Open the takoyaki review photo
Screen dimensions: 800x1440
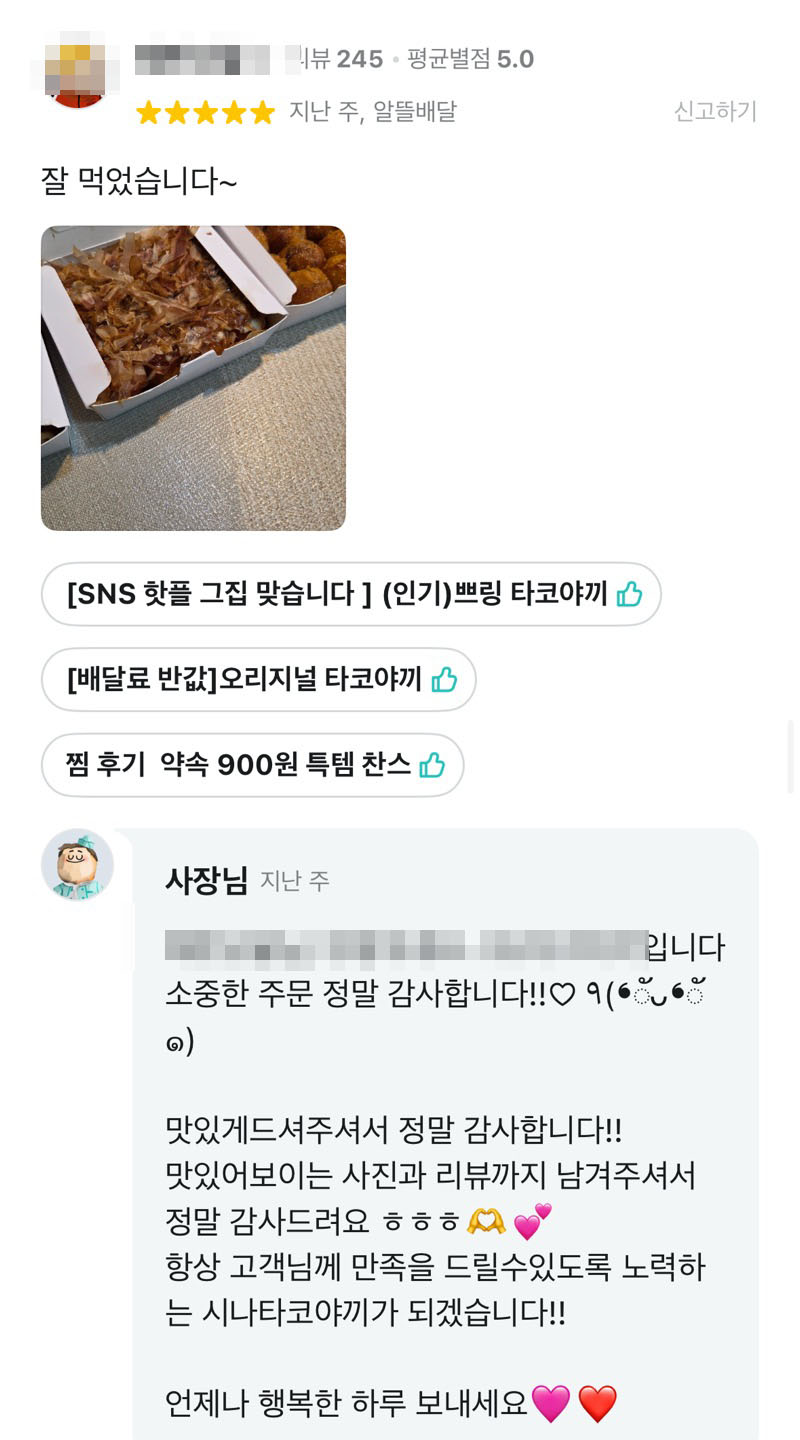pyautogui.click(x=193, y=378)
